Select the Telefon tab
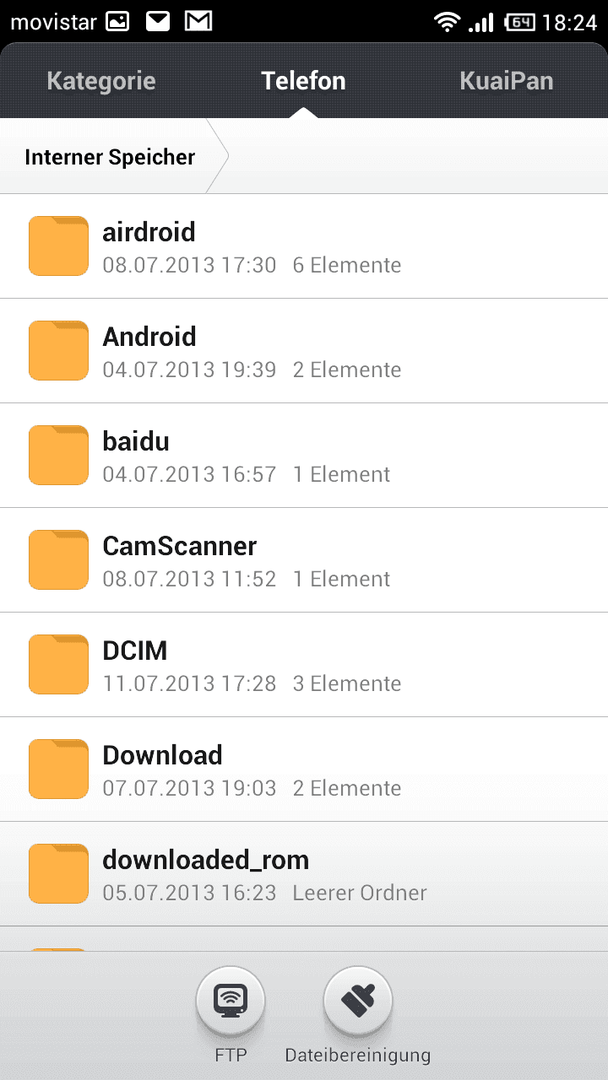This screenshot has width=608, height=1080. [x=303, y=81]
